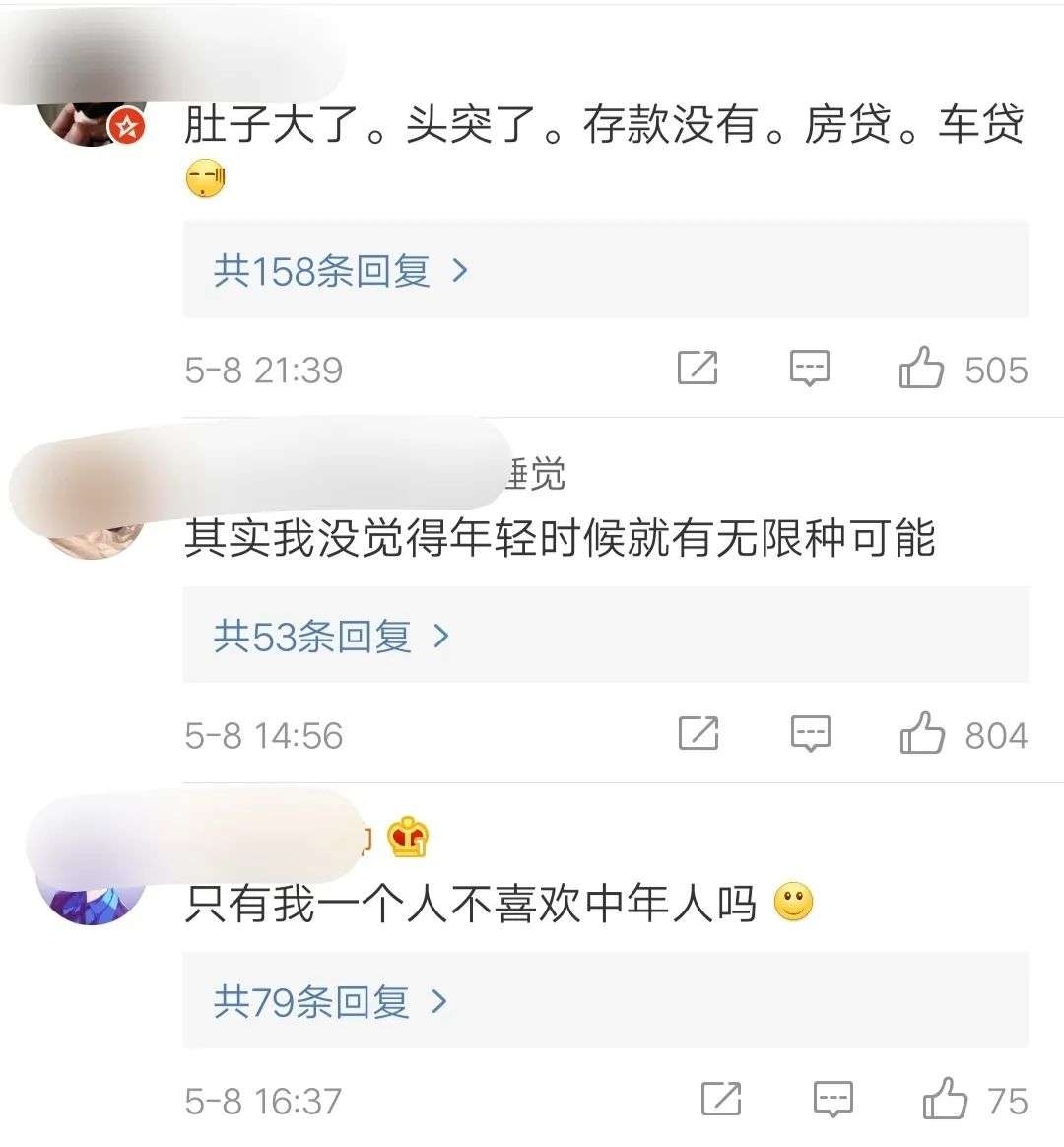The width and height of the screenshot is (1064, 1147).
Task: Expand the 共79条回复 replies
Action: point(330,1002)
